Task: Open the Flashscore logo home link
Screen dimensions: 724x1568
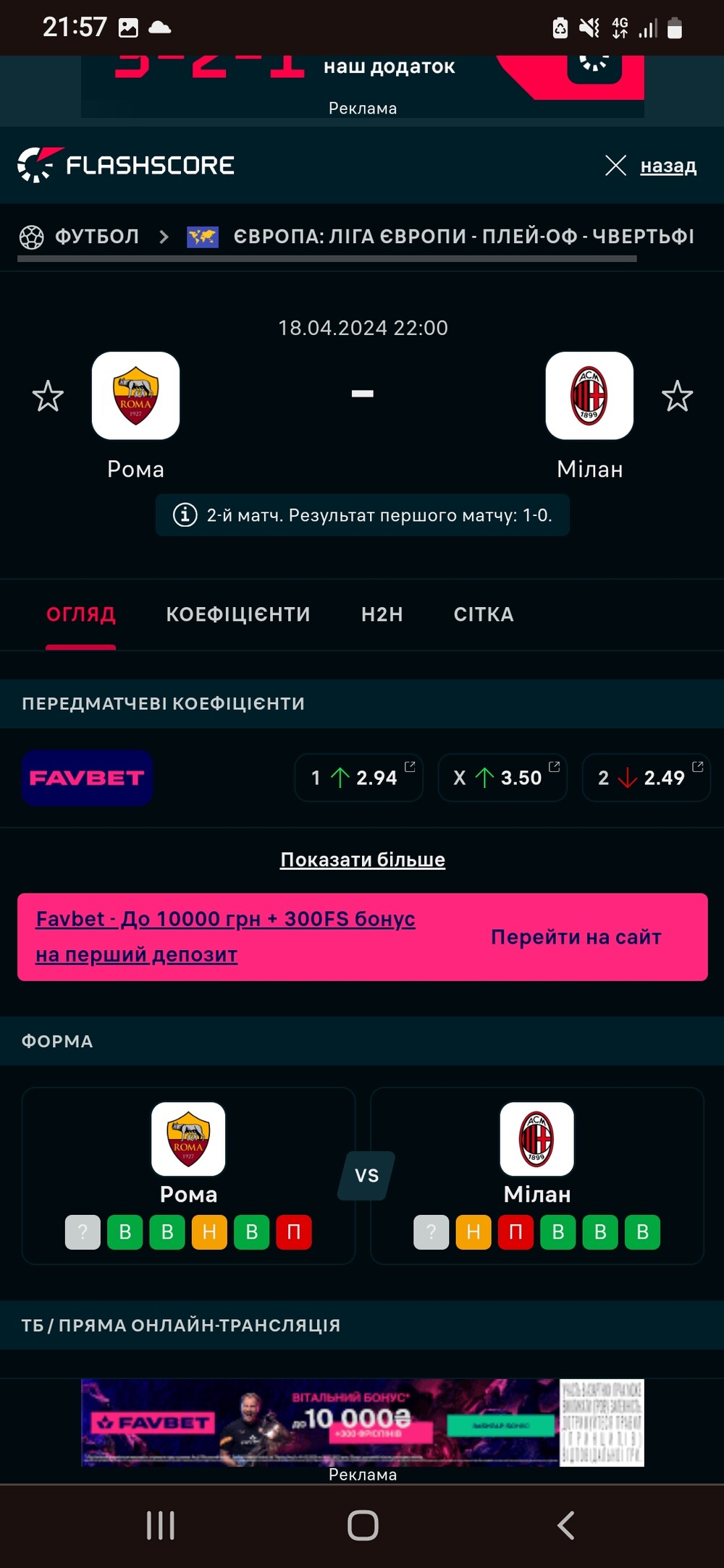Action: [126, 165]
